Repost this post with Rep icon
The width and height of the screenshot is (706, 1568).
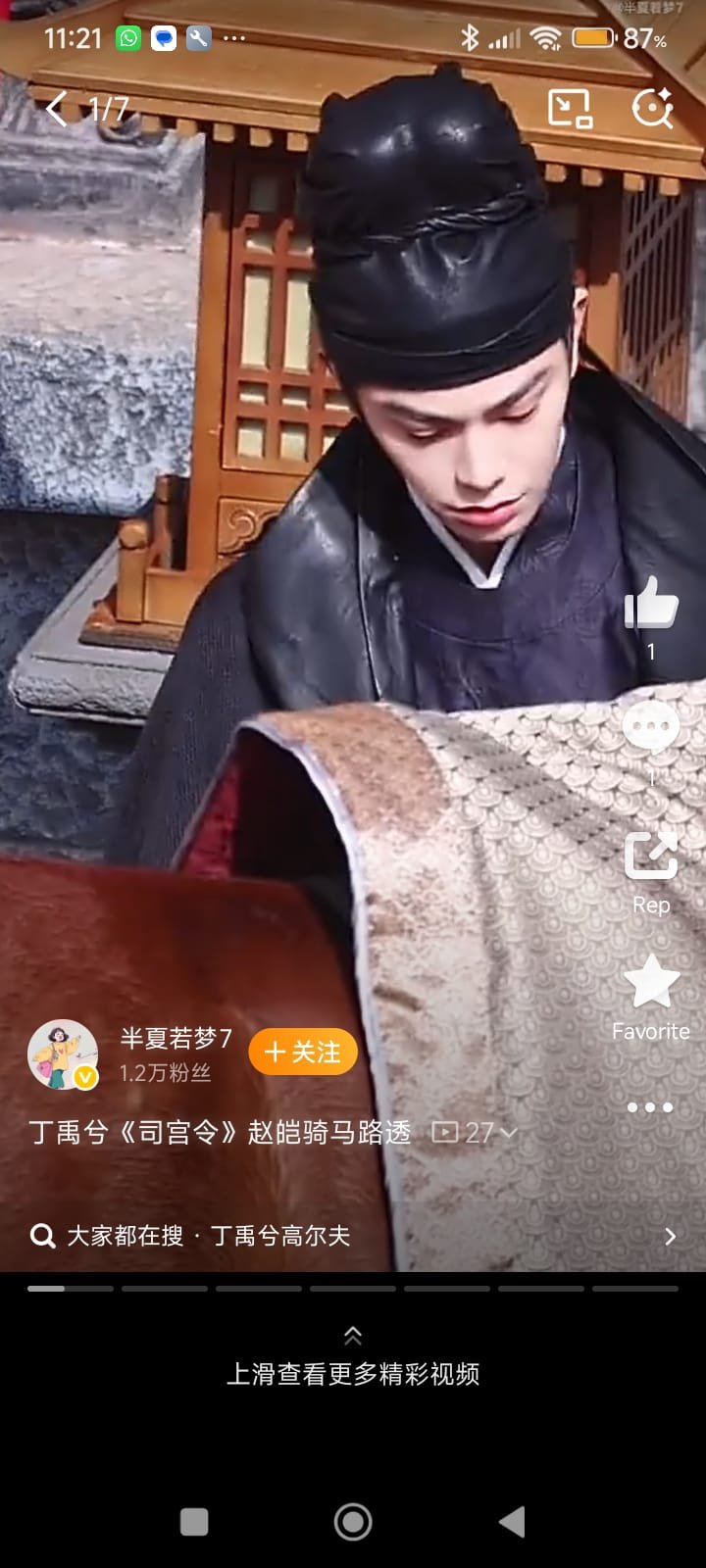651,857
